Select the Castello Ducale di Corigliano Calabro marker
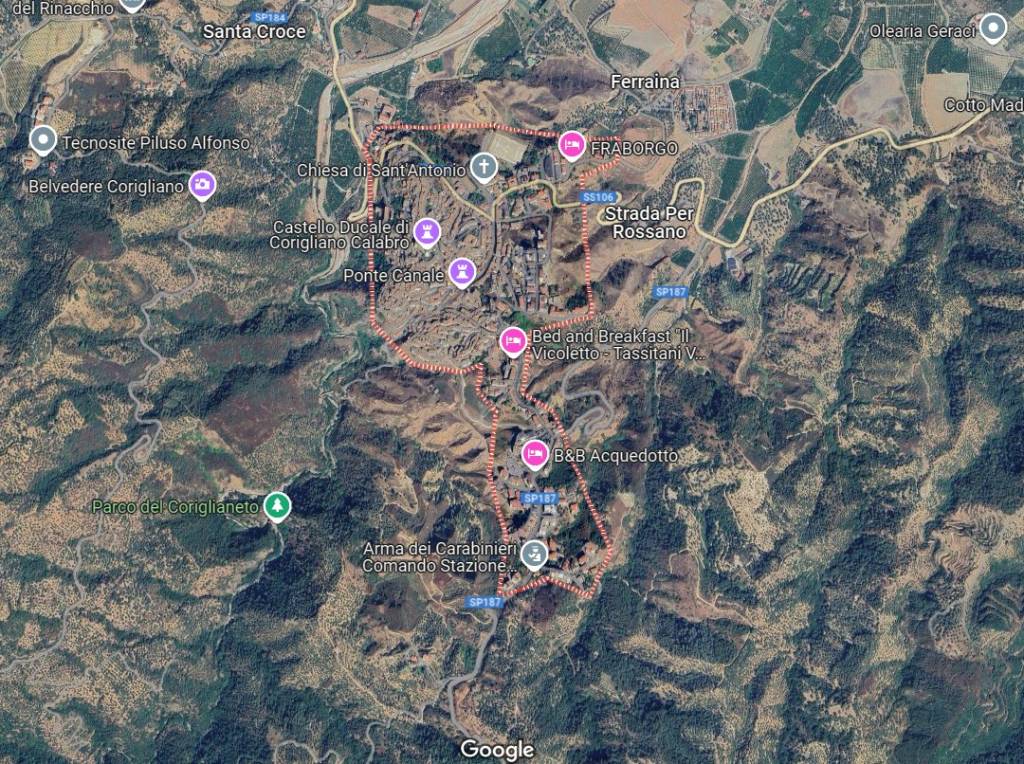Screen dimensions: 1024x764 point(427,232)
